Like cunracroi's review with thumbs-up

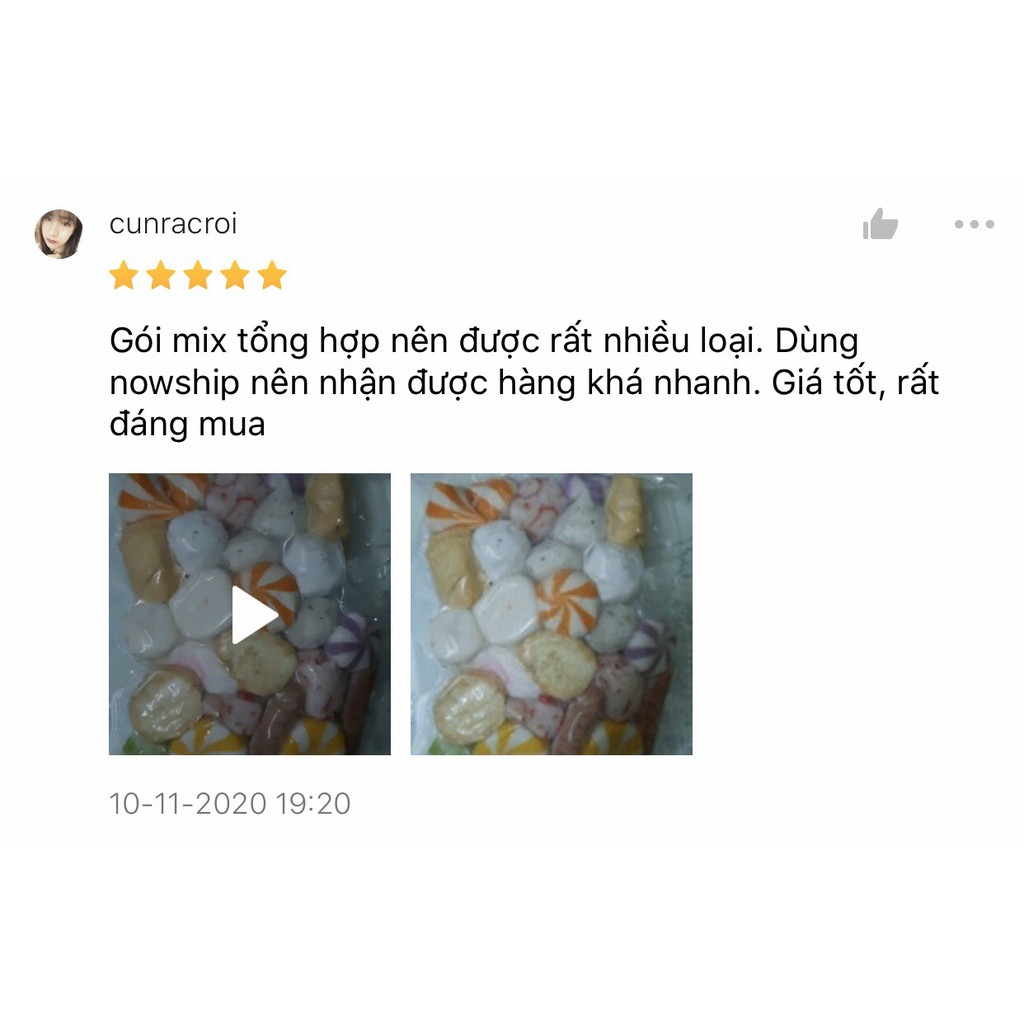click(x=880, y=224)
